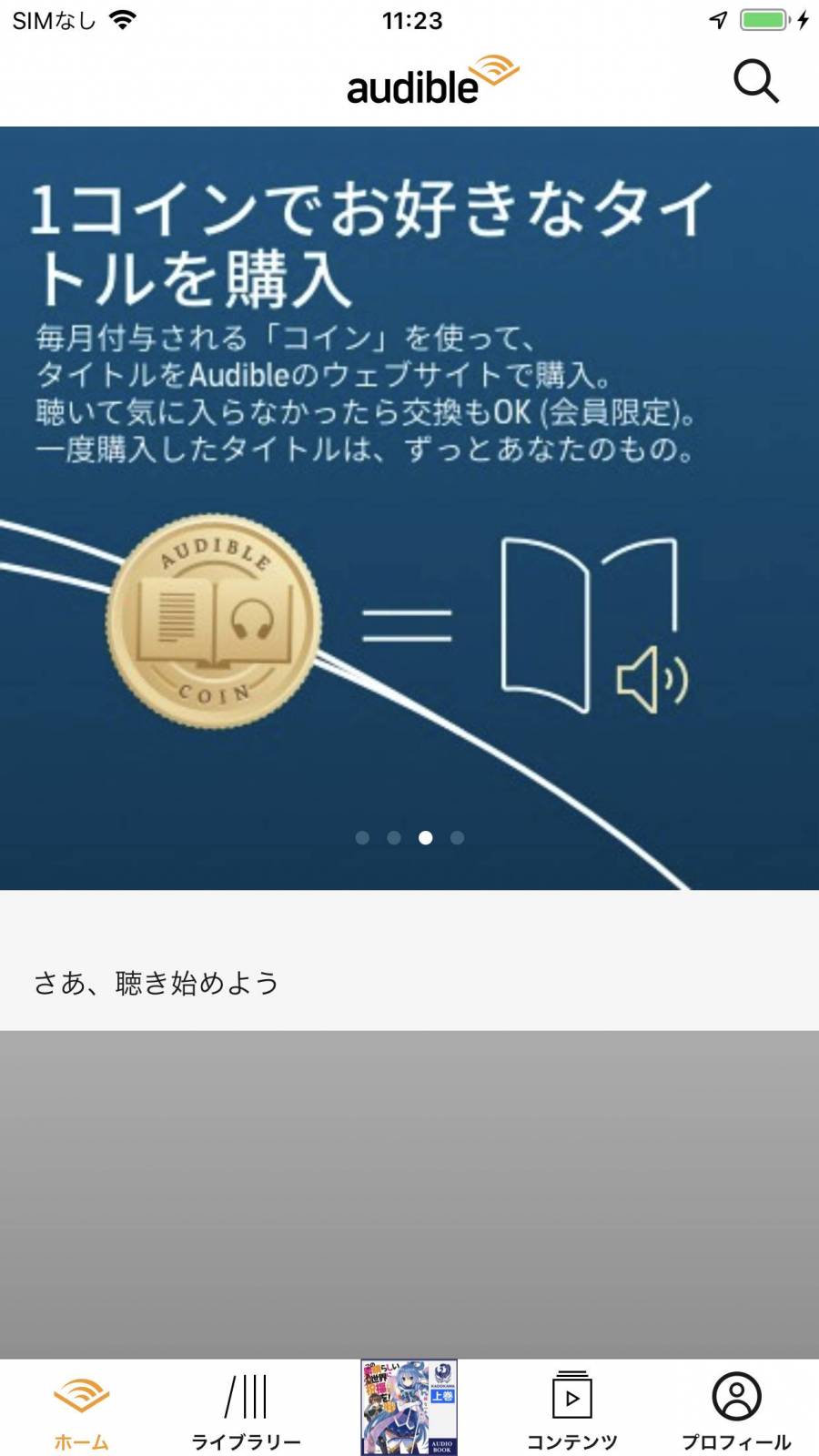Open the now-playing audiobook cover
819x1456 pixels.
tap(409, 1407)
